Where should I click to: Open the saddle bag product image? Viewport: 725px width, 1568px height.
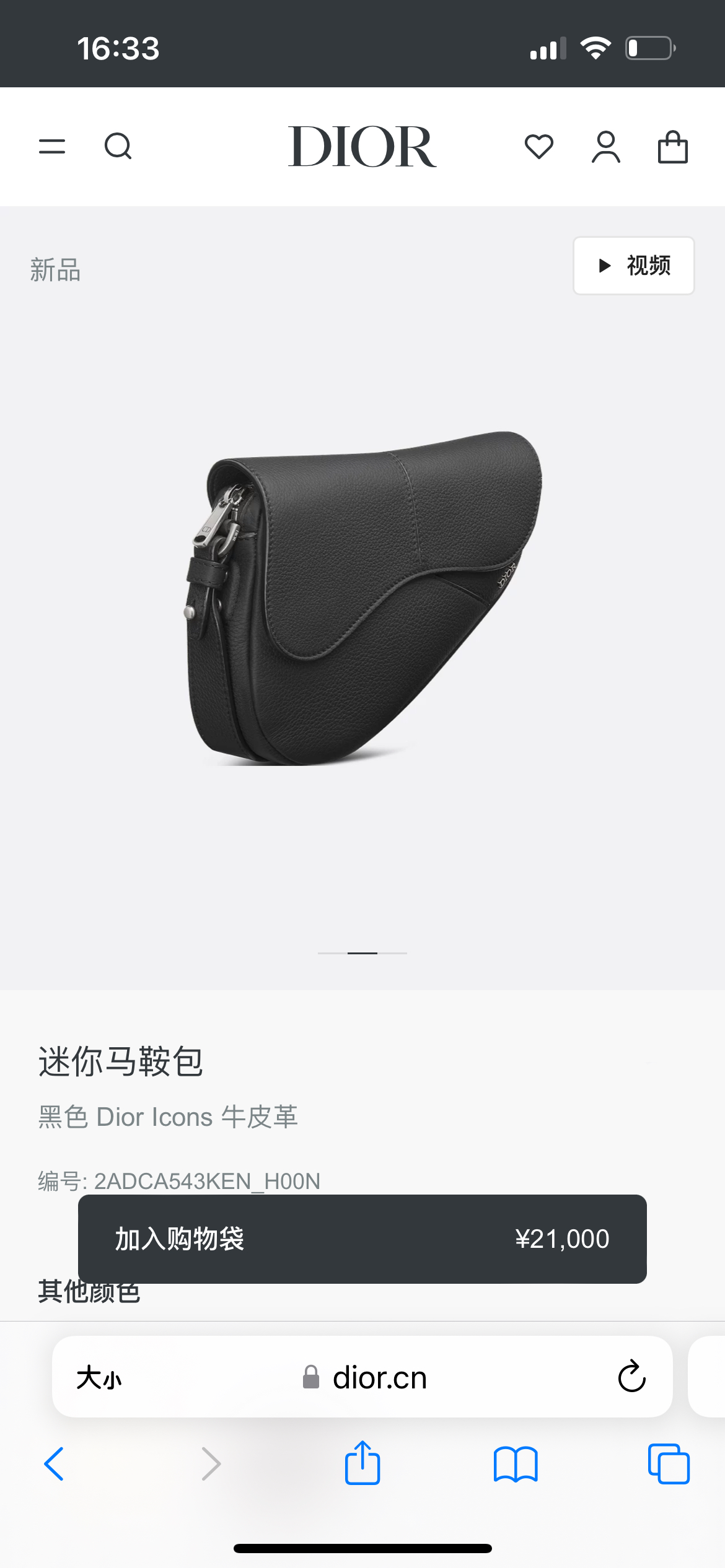coord(364,598)
